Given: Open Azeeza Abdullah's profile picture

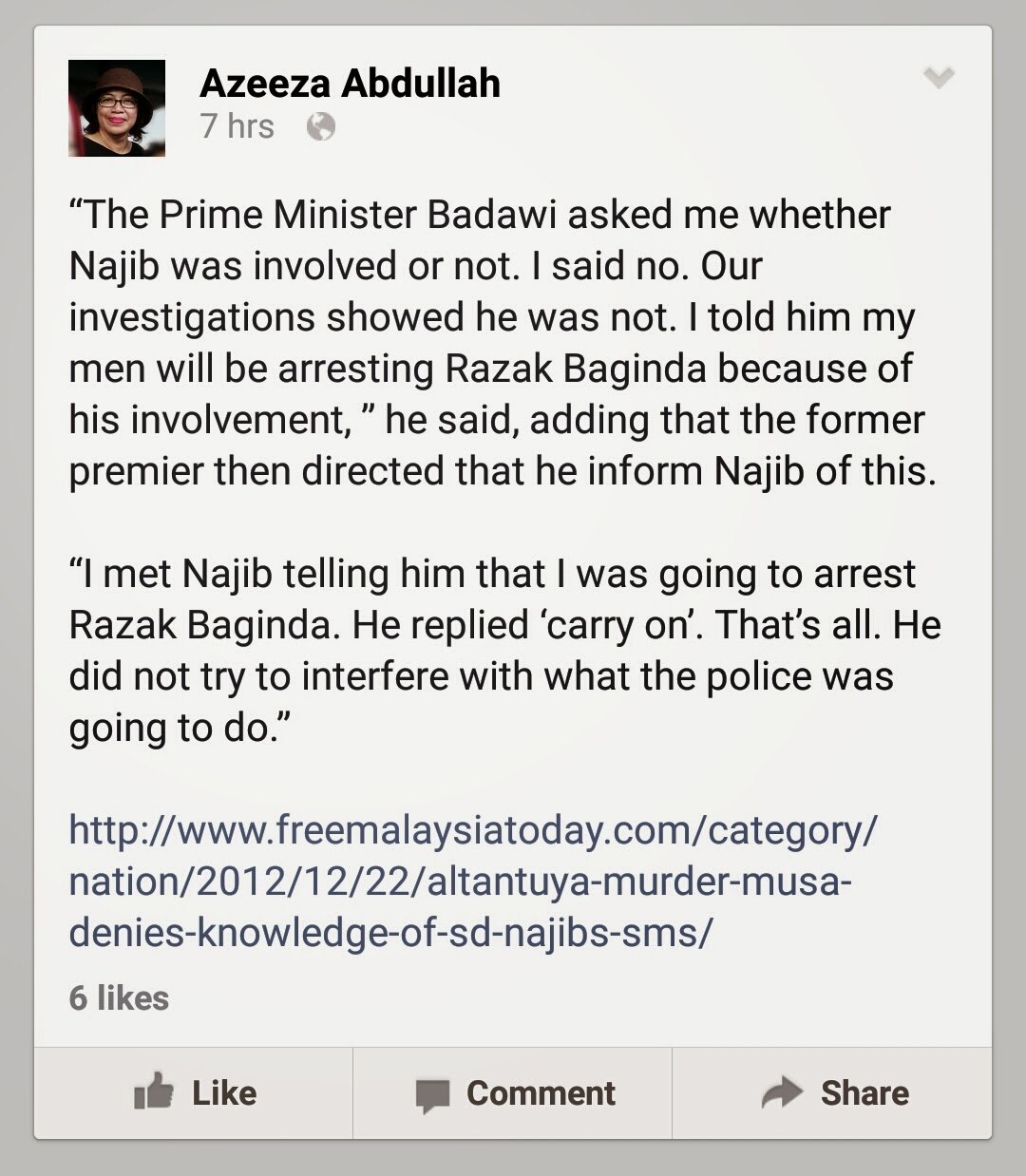Looking at the screenshot, I should [x=117, y=108].
